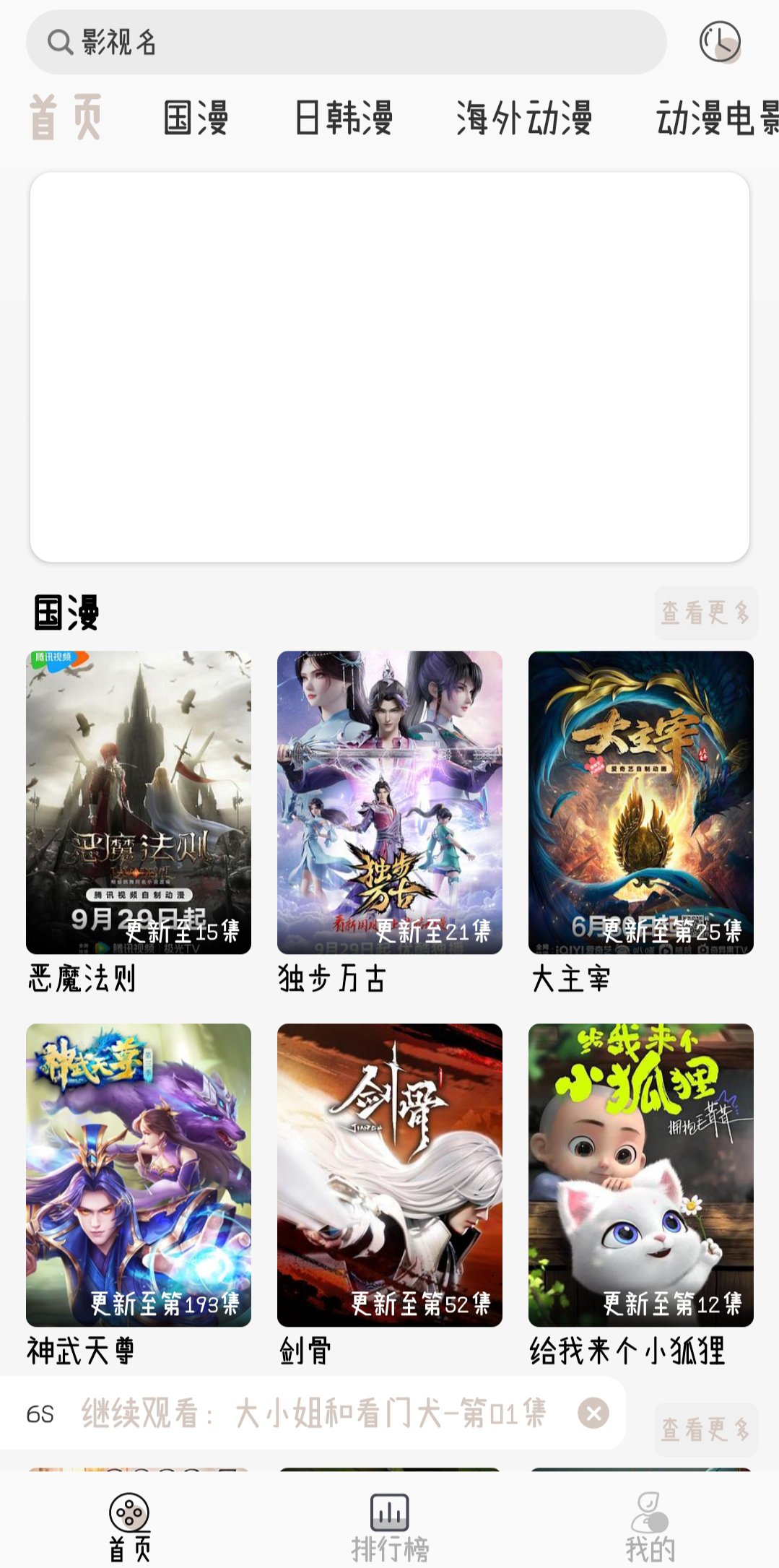Continue watching 大小姐和看门犬 episode 01
This screenshot has width=779, height=1568.
coord(314,1413)
